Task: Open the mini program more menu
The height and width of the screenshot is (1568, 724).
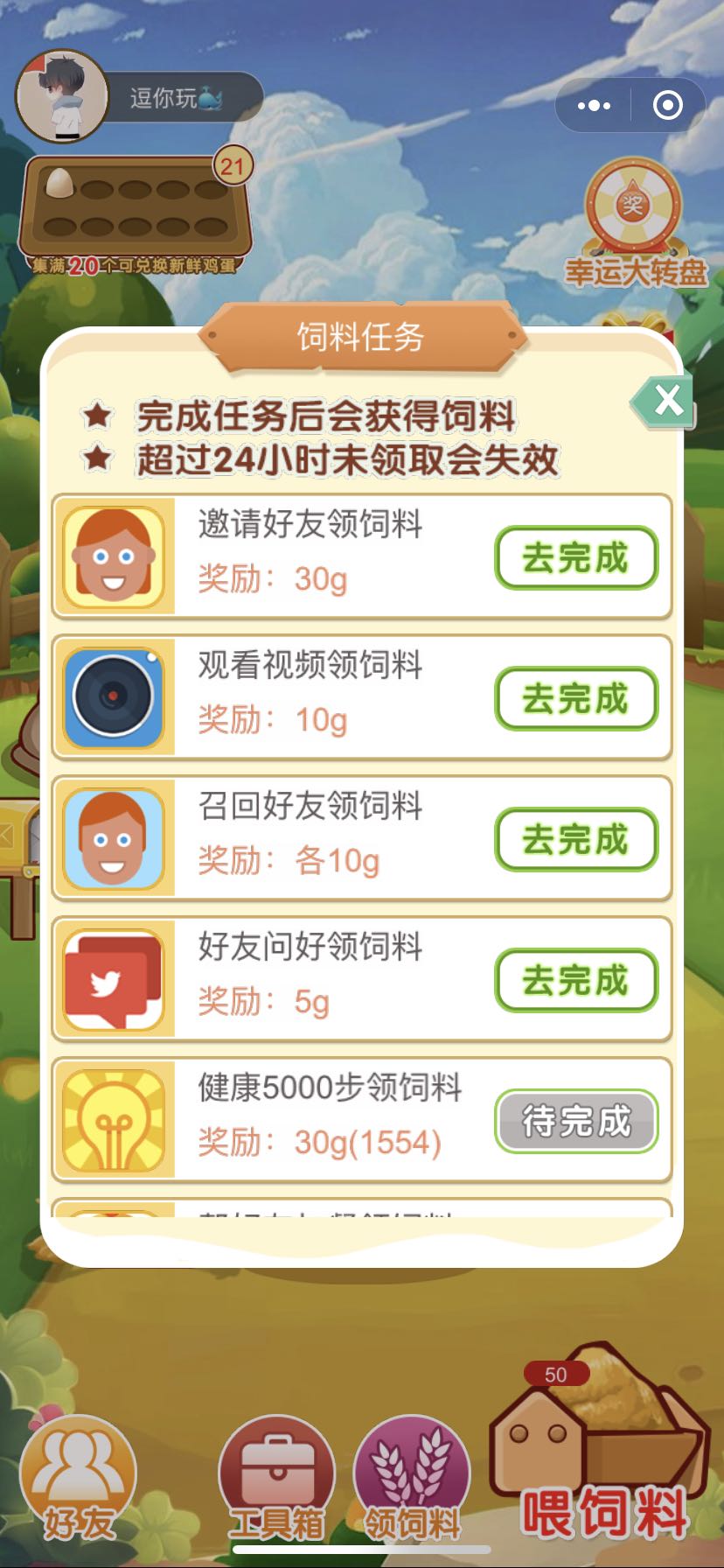Action: pyautogui.click(x=595, y=106)
